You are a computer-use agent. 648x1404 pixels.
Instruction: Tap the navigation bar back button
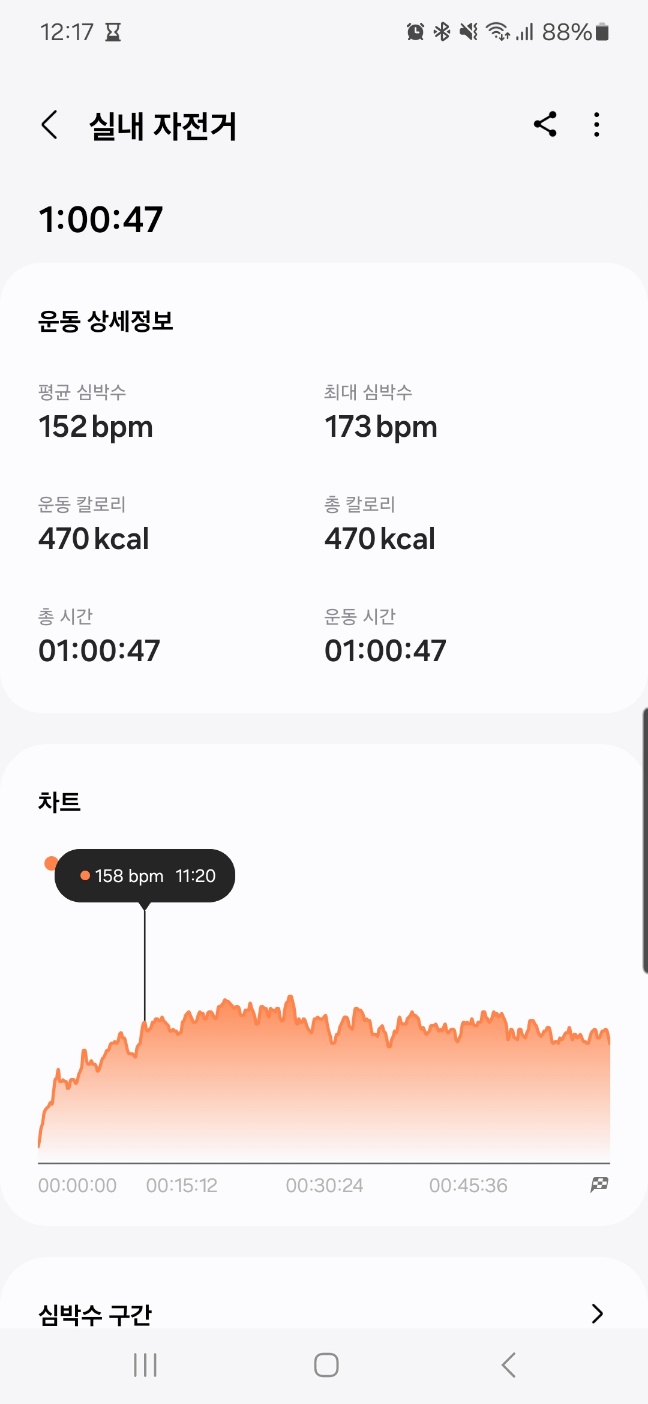point(508,1365)
